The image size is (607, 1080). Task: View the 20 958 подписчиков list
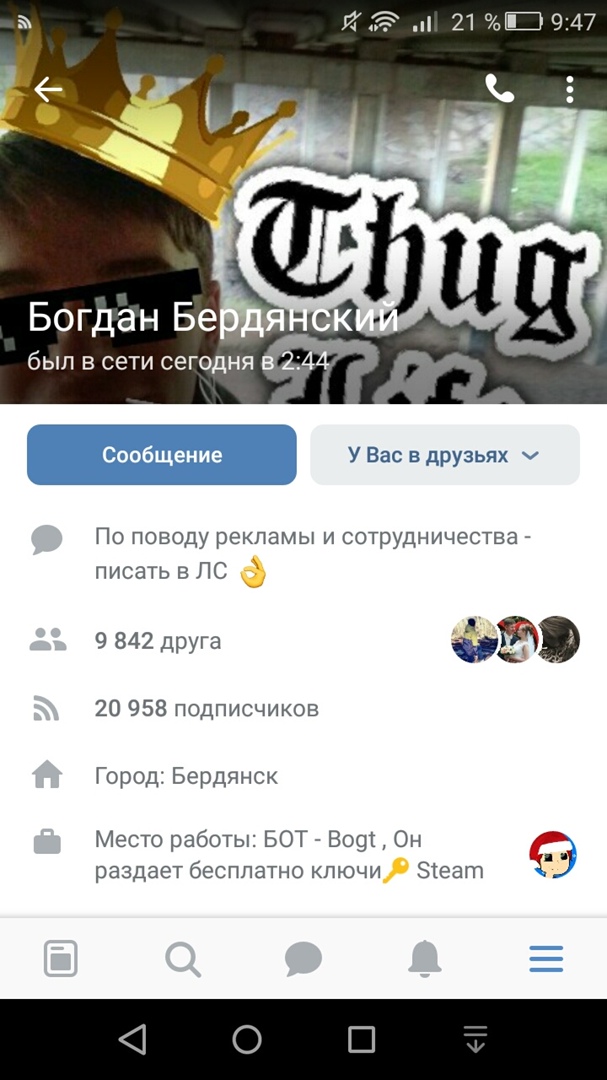coord(206,709)
